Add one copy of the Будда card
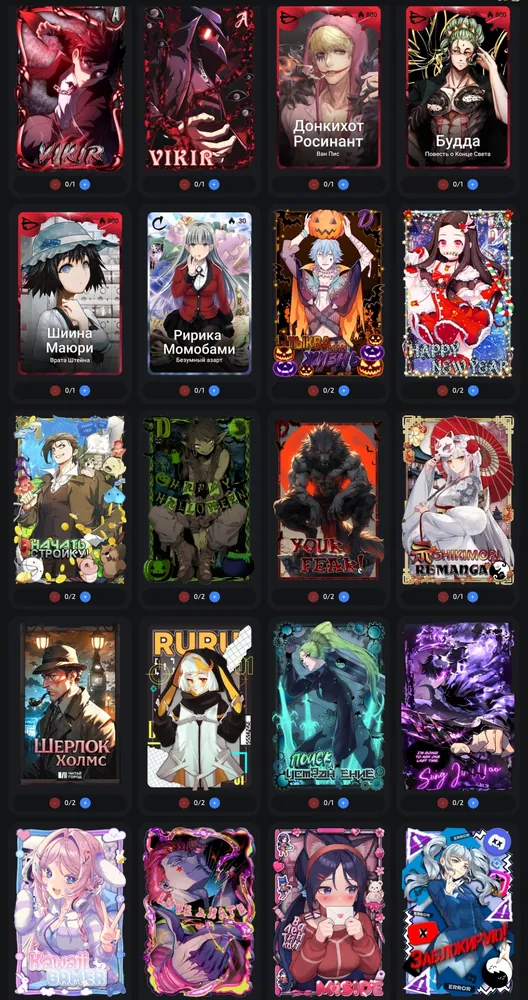 coord(473,184)
